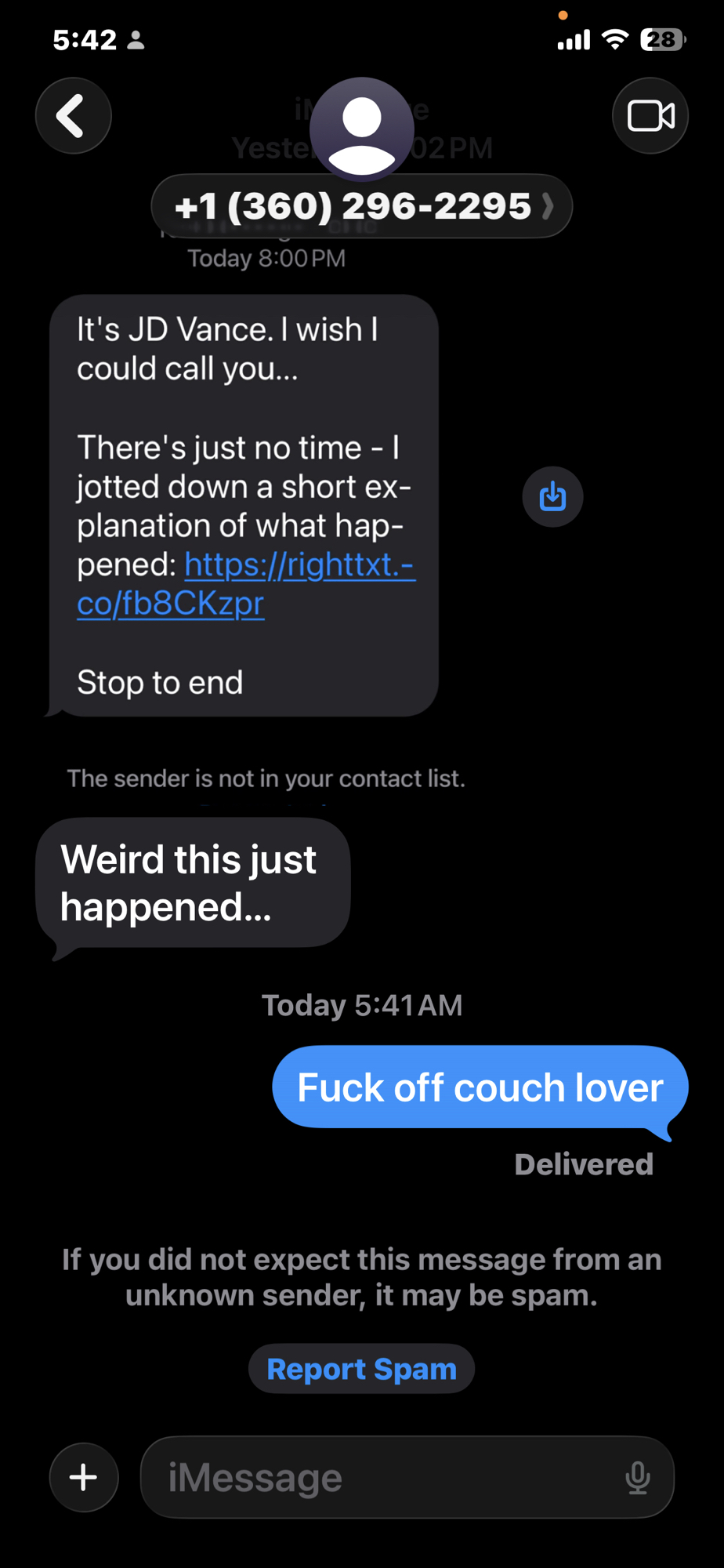Go back to the conversations list

pyautogui.click(x=73, y=116)
